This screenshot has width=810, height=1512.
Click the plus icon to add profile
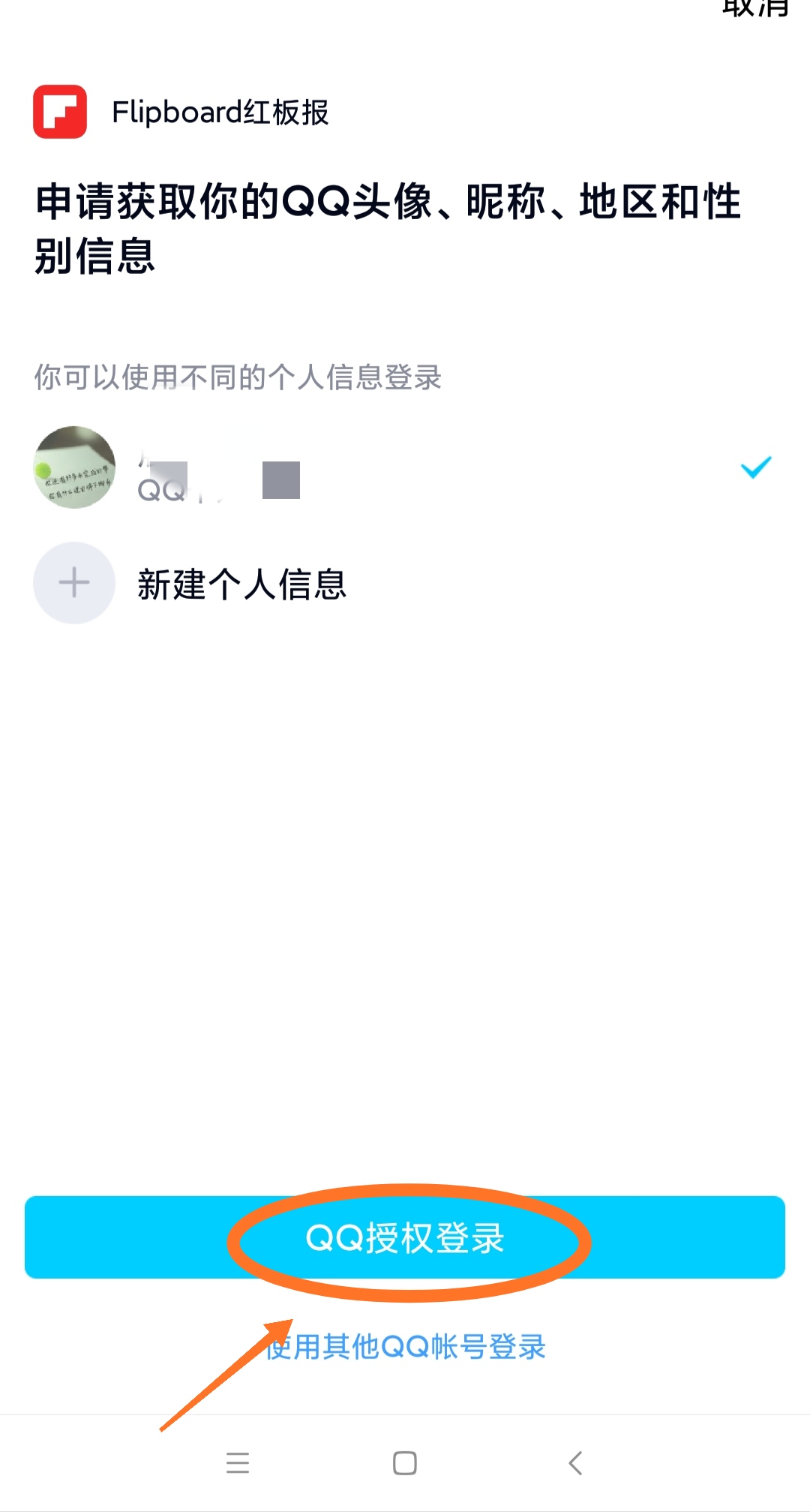coord(74,583)
